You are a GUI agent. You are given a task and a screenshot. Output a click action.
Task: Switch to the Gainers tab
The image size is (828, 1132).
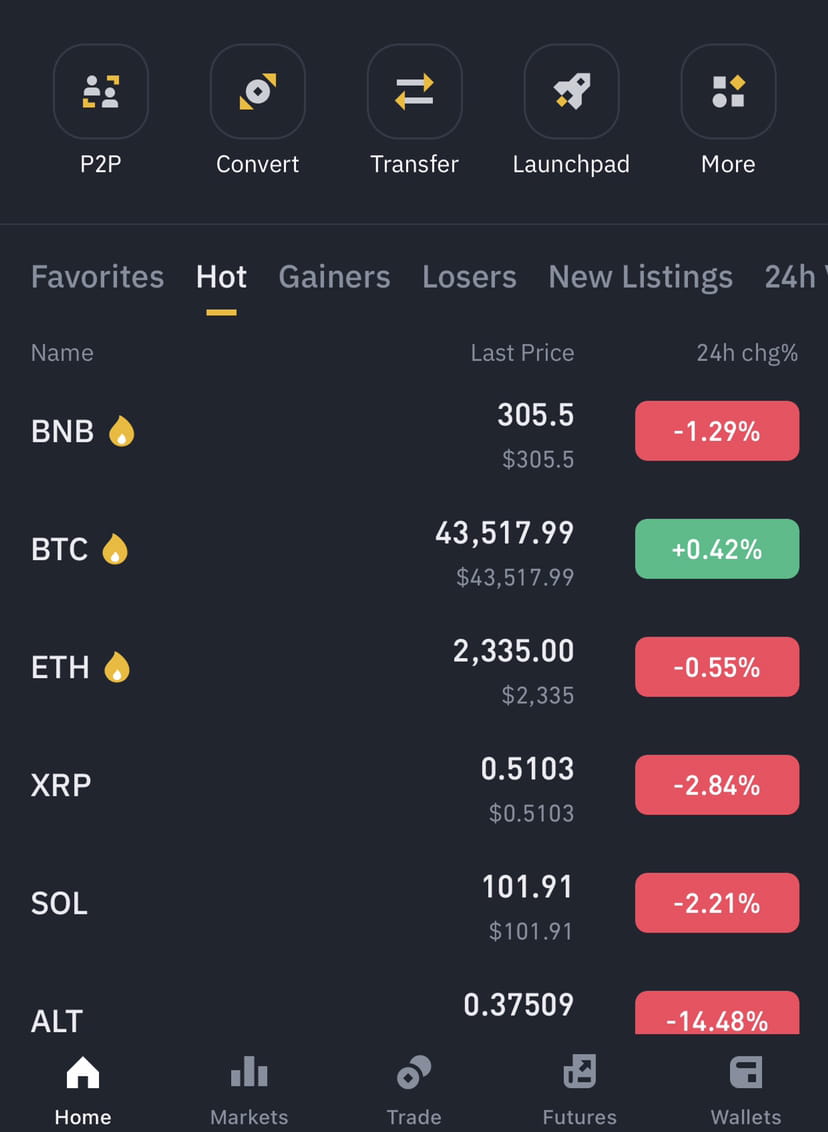tap(334, 277)
